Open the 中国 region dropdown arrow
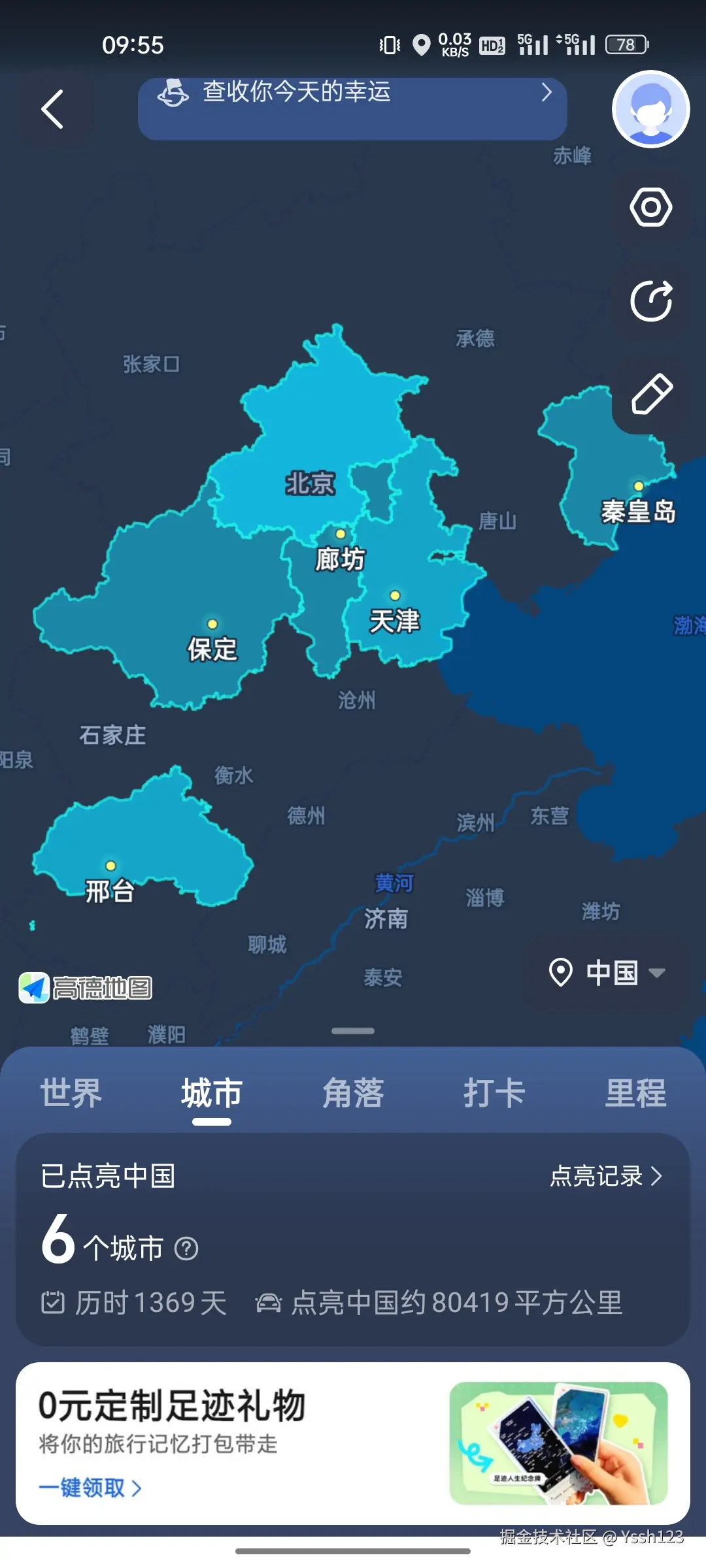The image size is (706, 1568). (x=657, y=973)
